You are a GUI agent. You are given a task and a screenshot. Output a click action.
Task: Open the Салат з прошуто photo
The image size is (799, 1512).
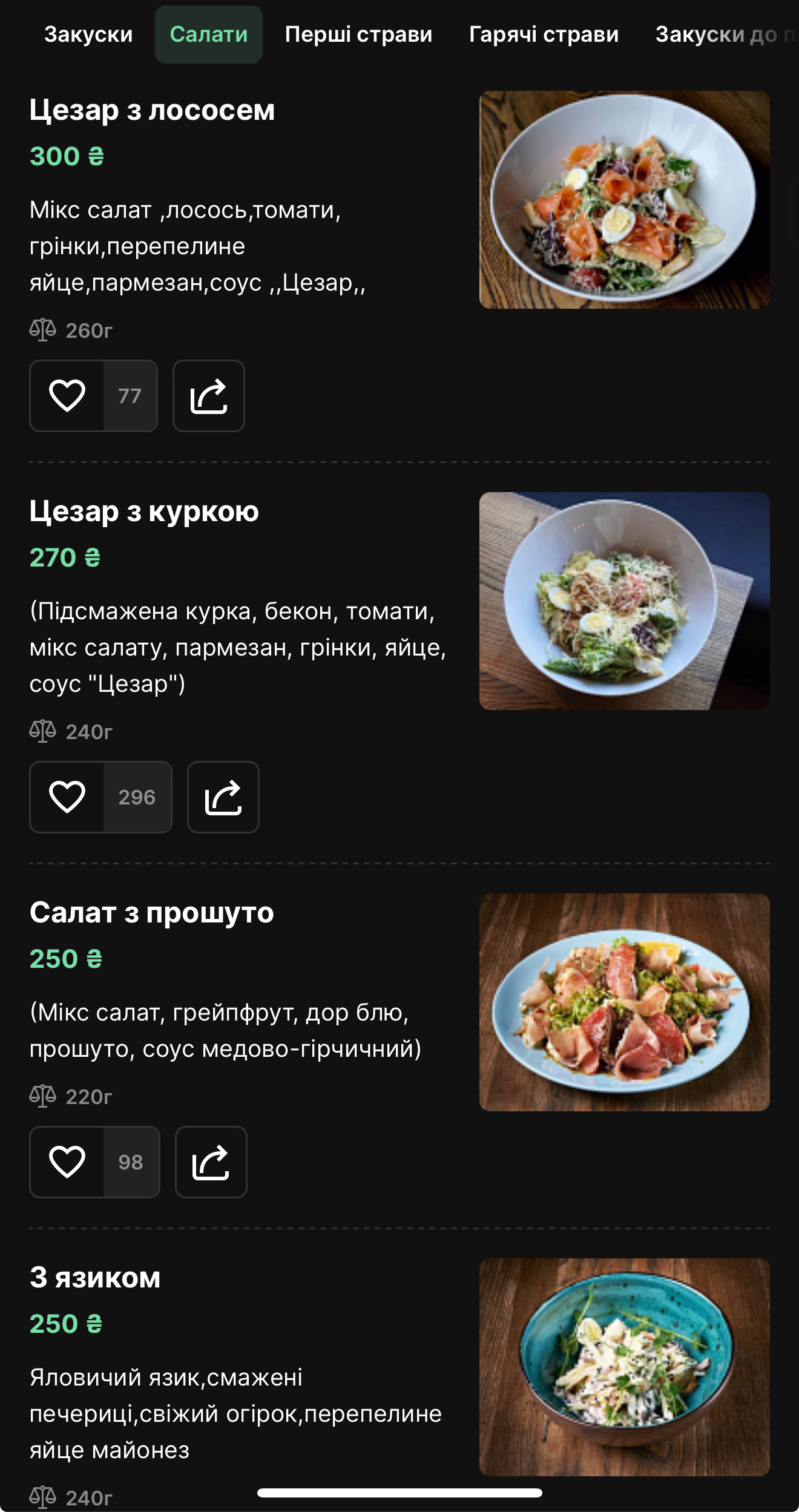(x=625, y=1002)
